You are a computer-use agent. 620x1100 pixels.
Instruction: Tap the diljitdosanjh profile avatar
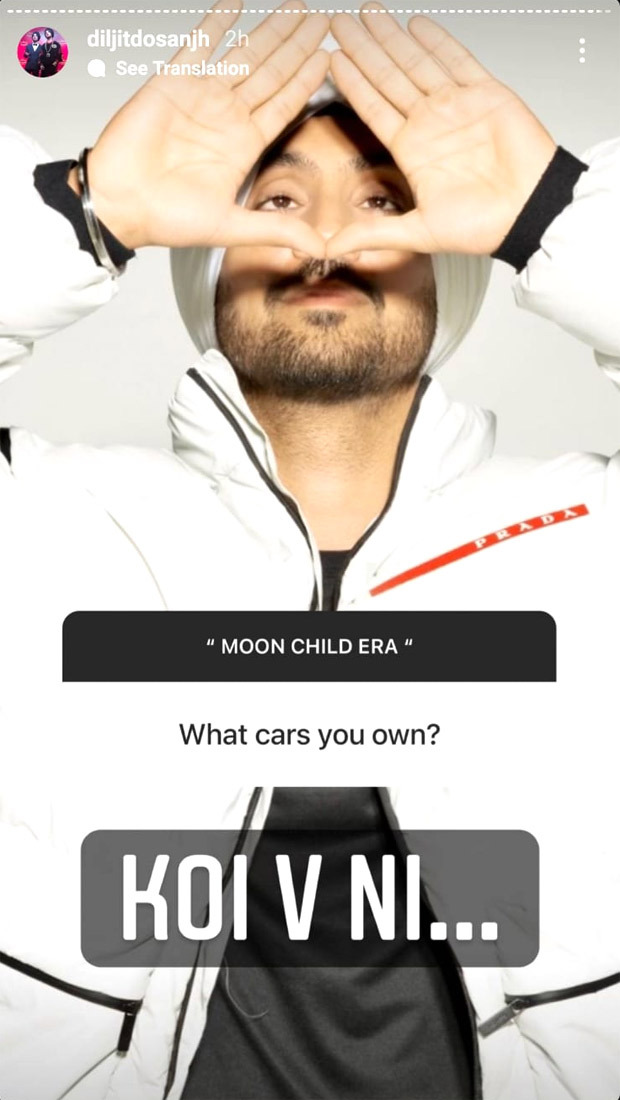(43, 52)
